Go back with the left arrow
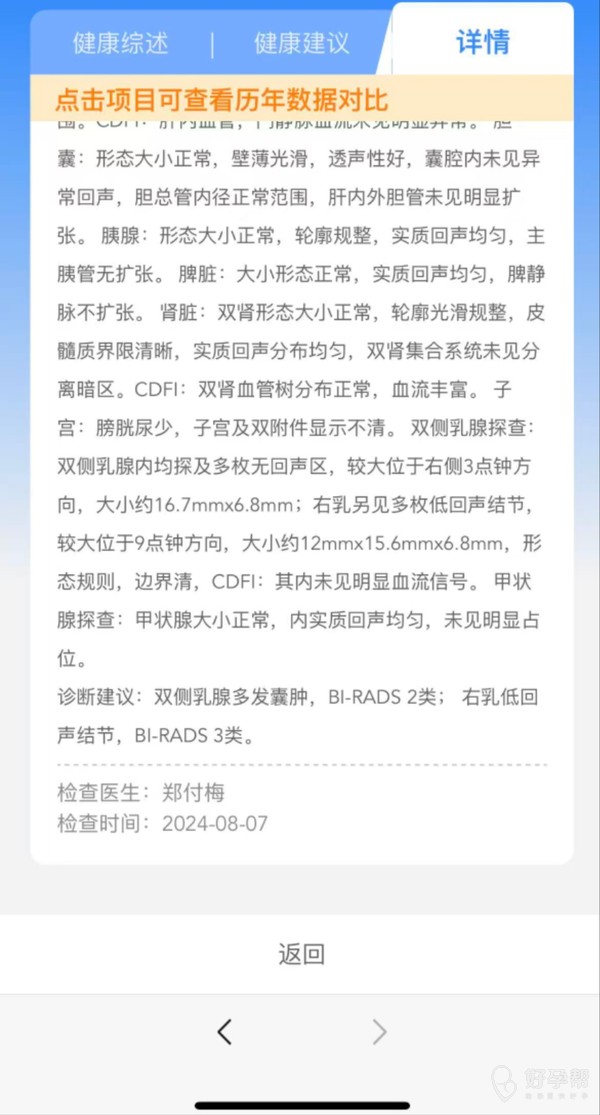The height and width of the screenshot is (1115, 600). 225,1032
